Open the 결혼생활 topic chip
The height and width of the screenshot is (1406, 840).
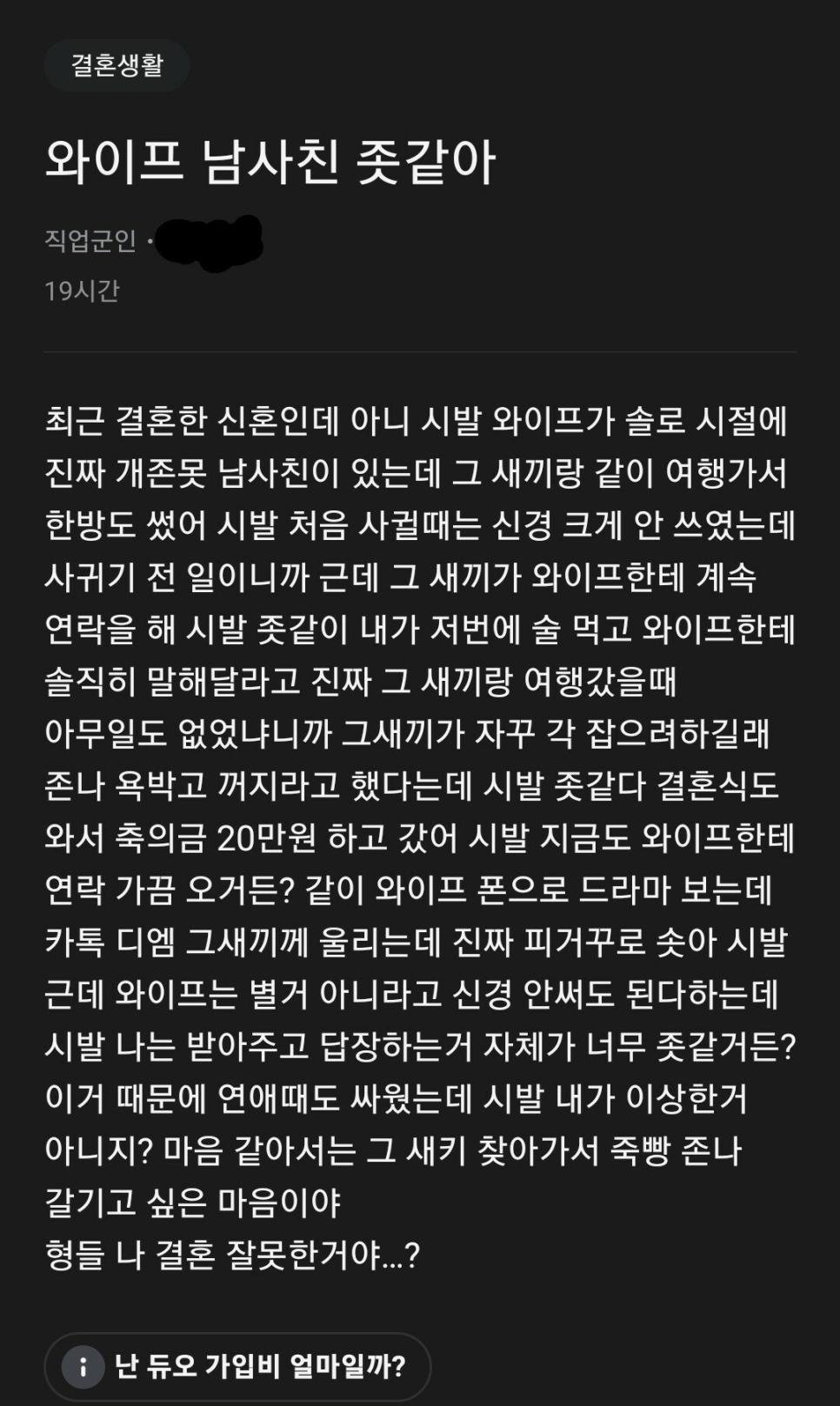117,65
